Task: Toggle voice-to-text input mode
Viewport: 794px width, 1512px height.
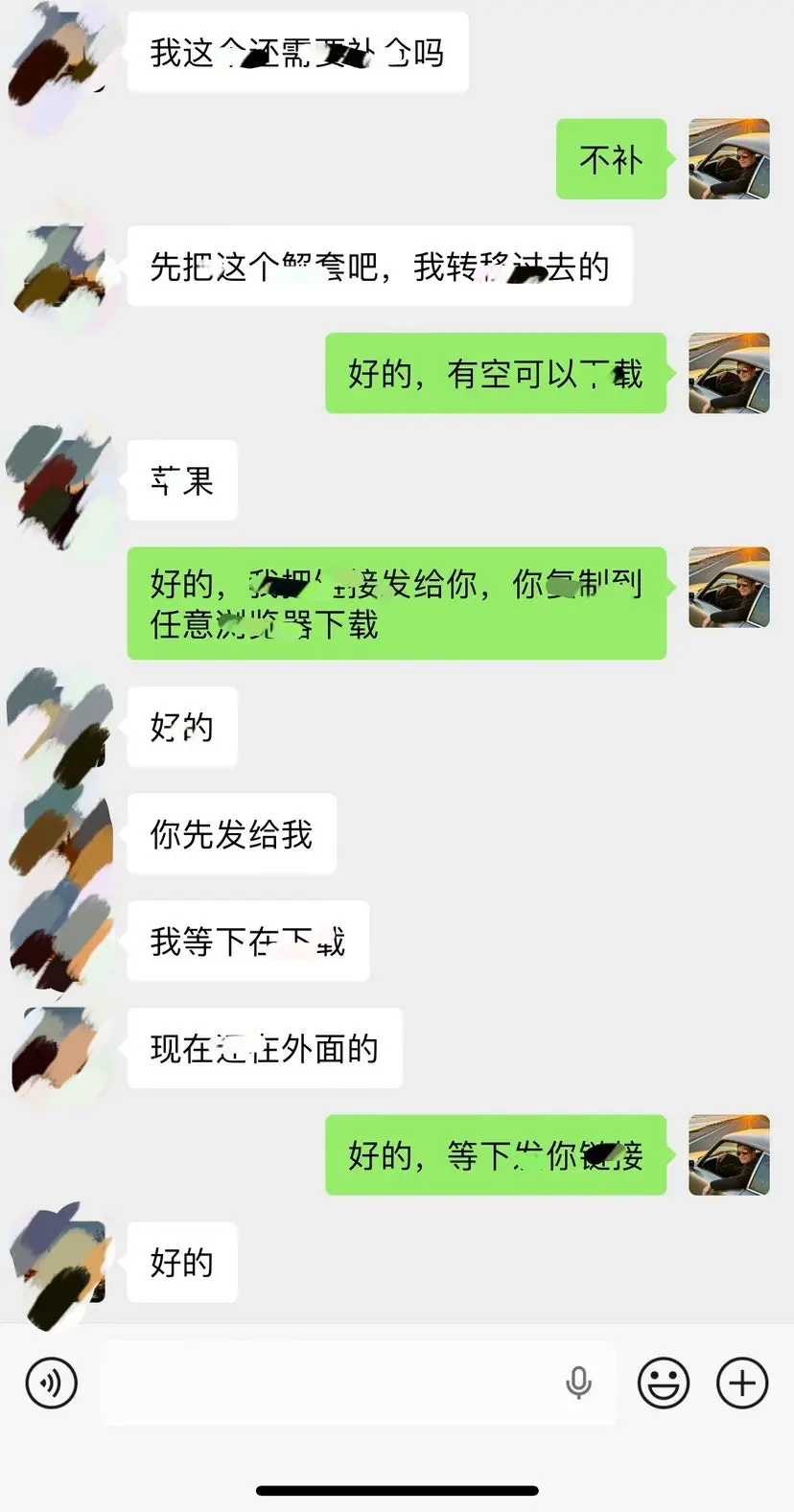Action: pos(52,1383)
